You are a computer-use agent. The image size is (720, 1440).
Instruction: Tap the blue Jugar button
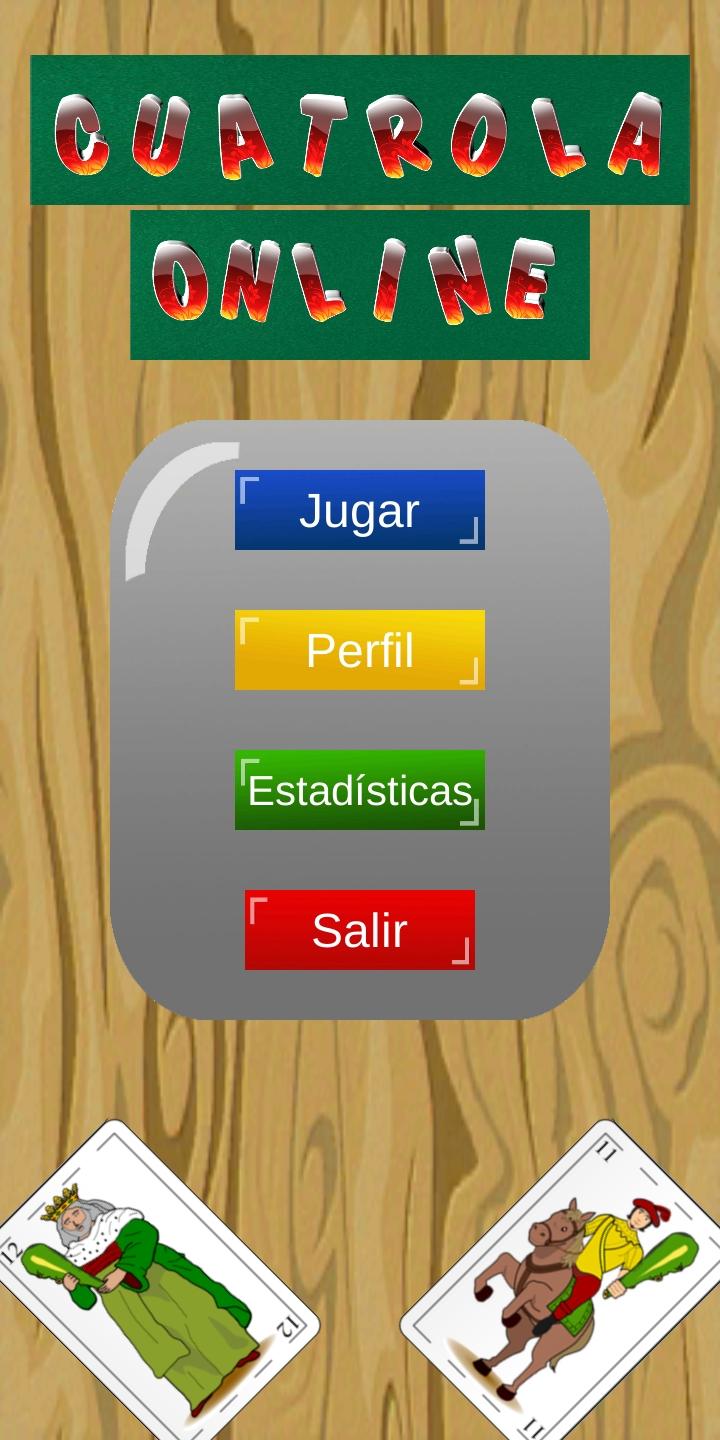360,510
